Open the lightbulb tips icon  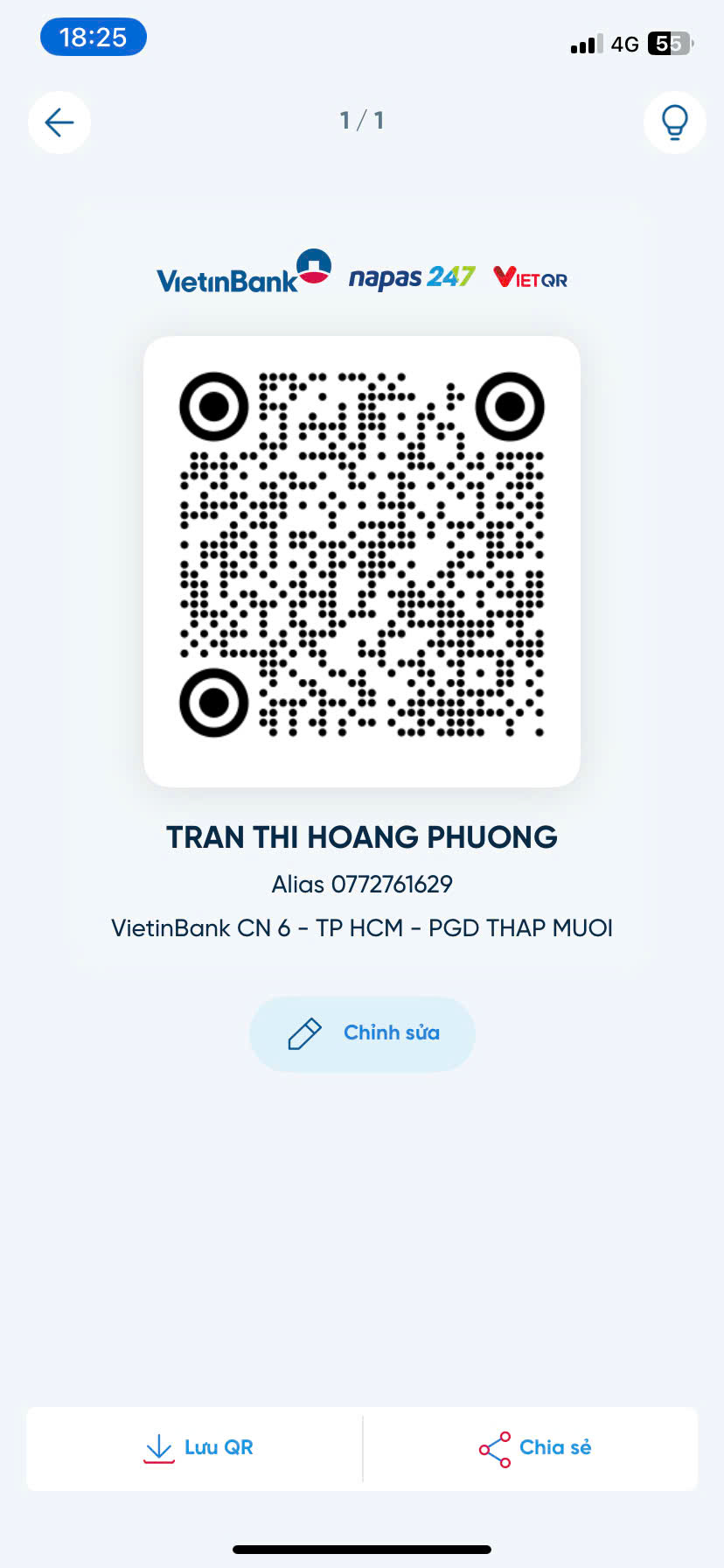[x=674, y=122]
